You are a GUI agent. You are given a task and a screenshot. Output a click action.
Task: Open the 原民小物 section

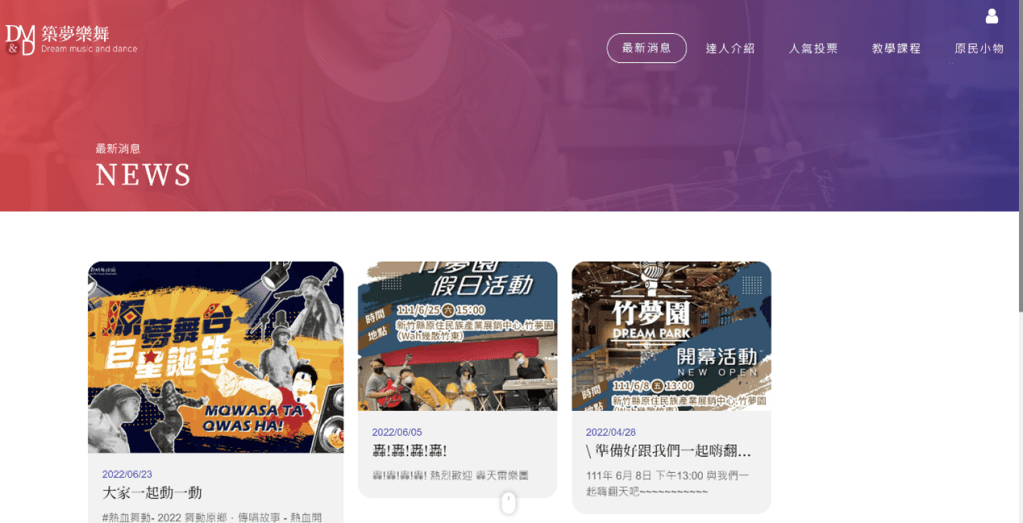click(978, 48)
